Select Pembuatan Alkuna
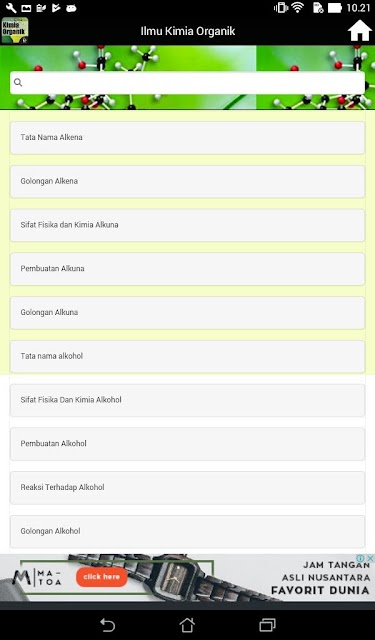 pos(187,269)
